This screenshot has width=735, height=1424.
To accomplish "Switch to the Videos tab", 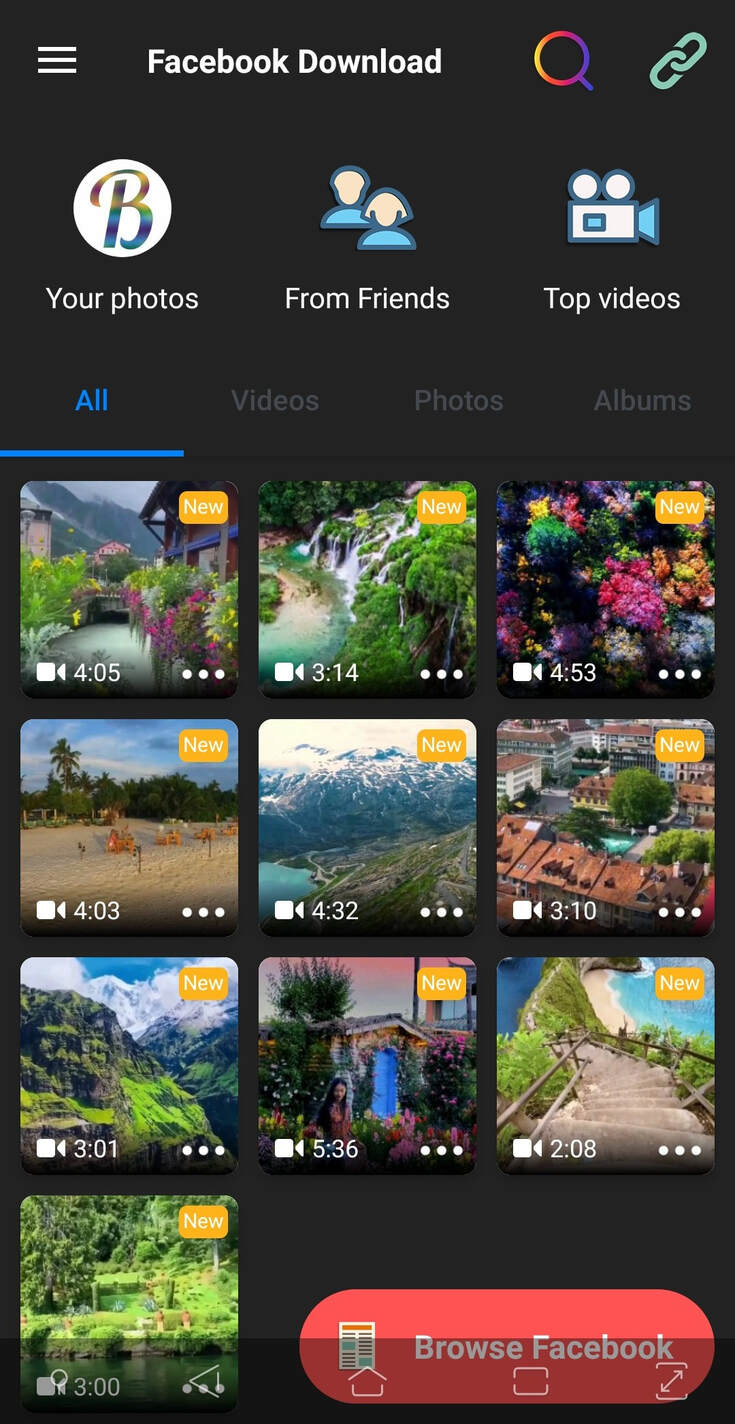I will point(275,401).
